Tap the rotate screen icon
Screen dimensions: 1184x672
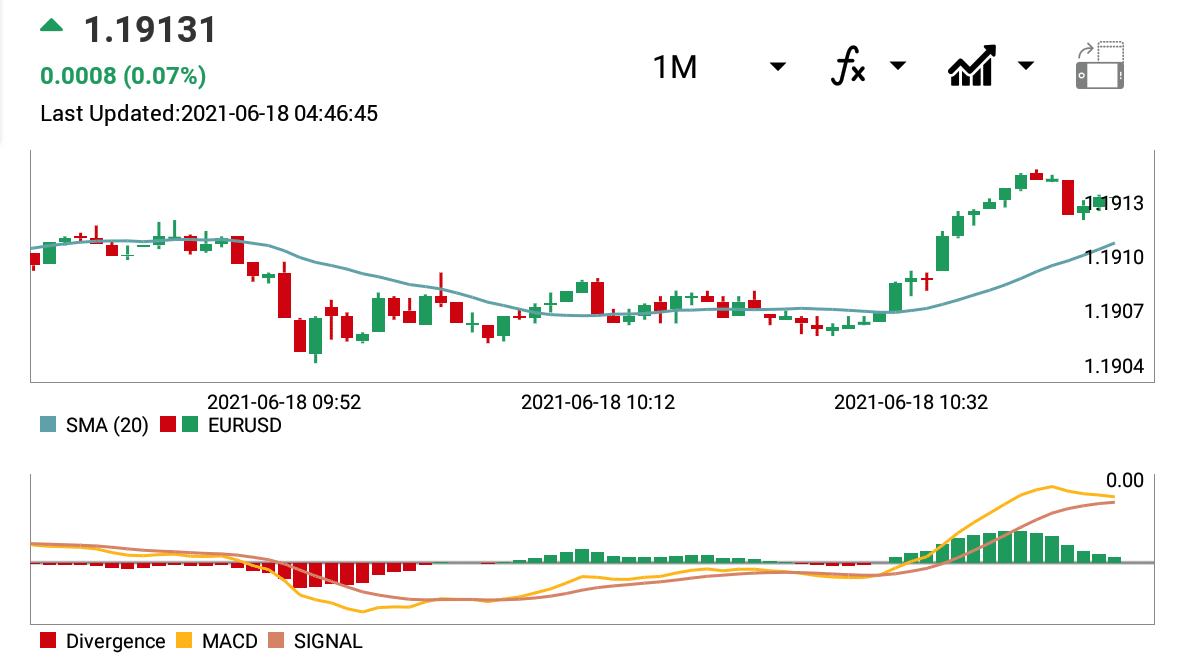(1100, 66)
